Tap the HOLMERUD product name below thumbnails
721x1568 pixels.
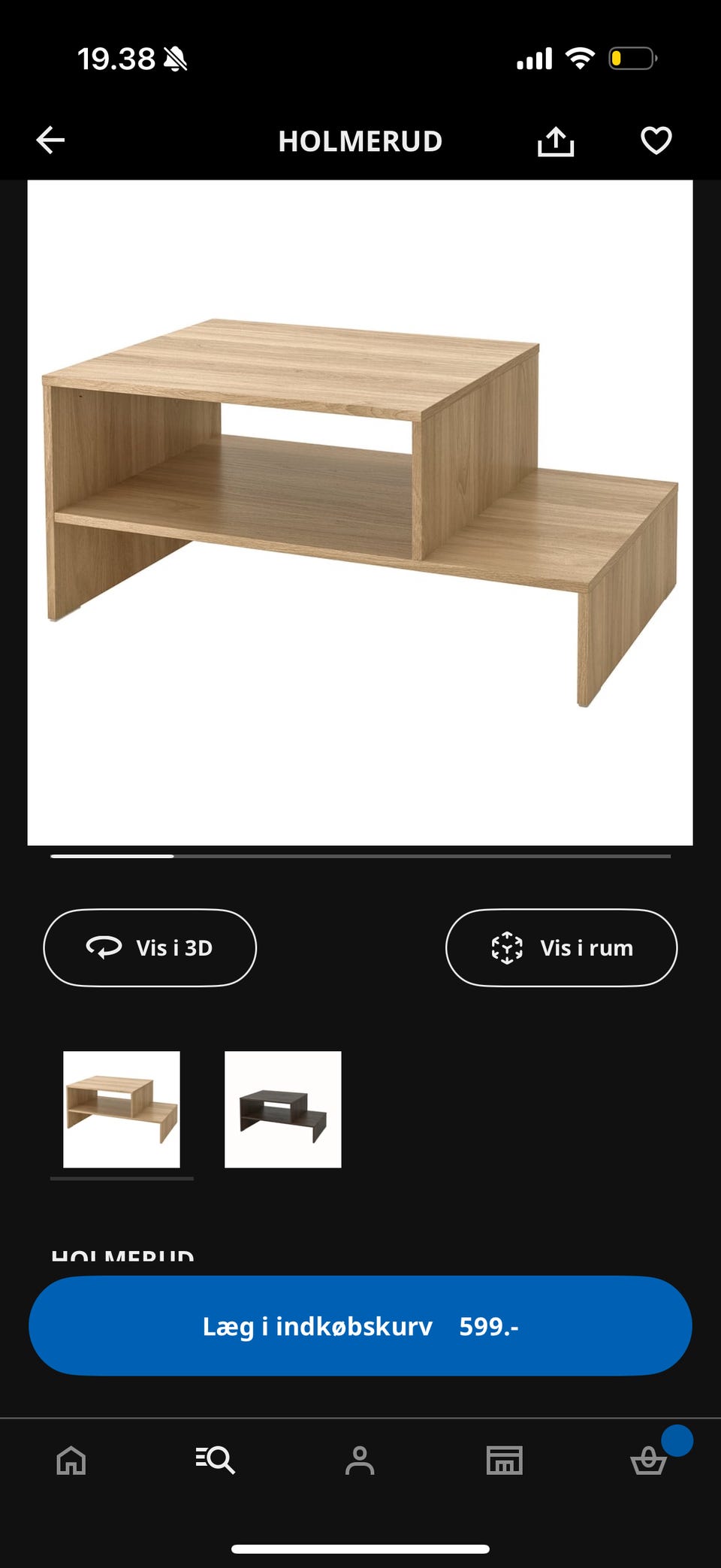122,1253
